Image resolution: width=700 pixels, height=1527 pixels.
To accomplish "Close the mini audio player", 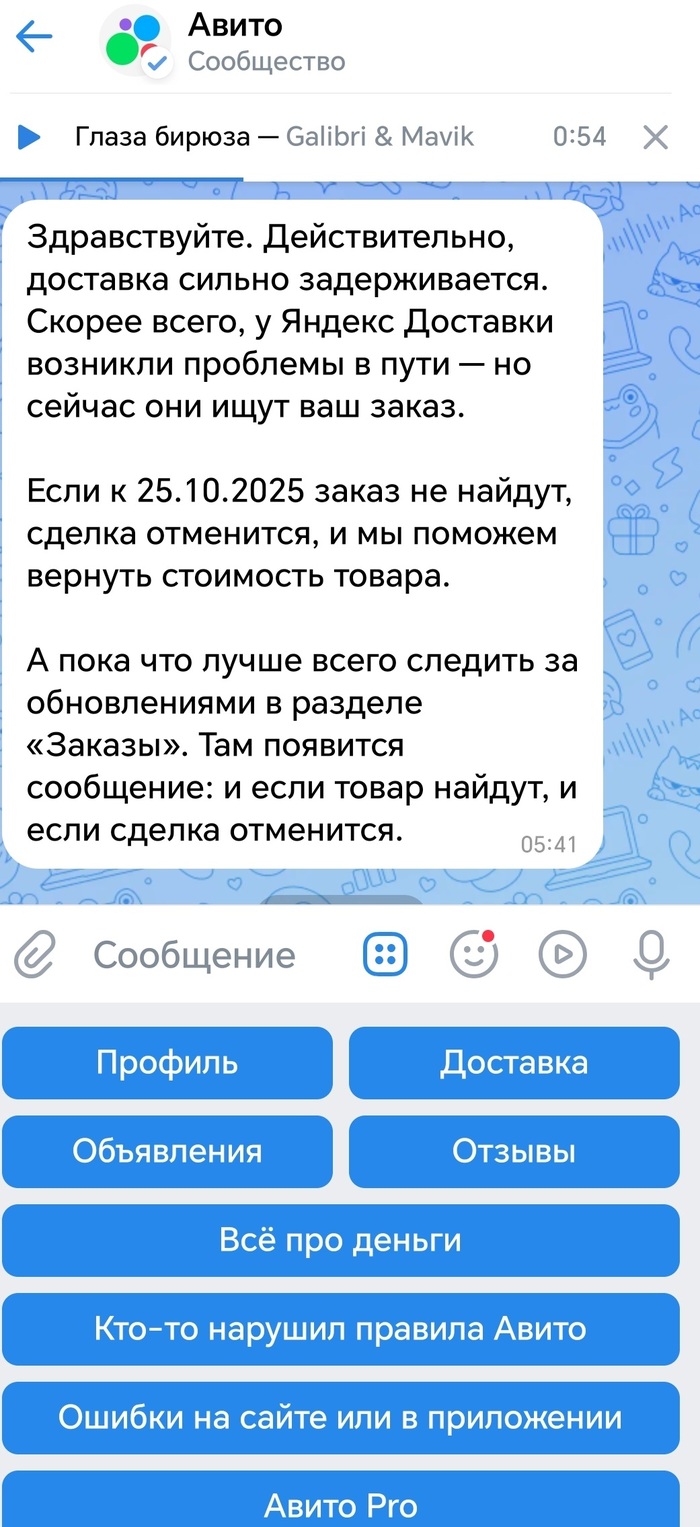I will [x=655, y=137].
